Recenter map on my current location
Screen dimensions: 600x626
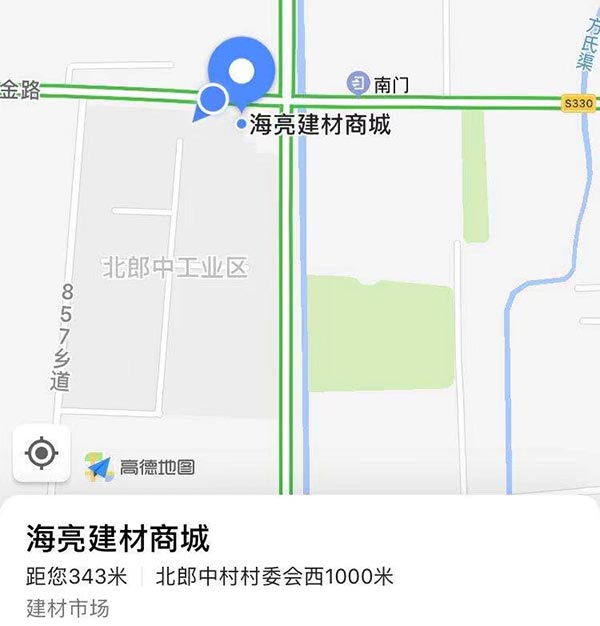tap(41, 453)
